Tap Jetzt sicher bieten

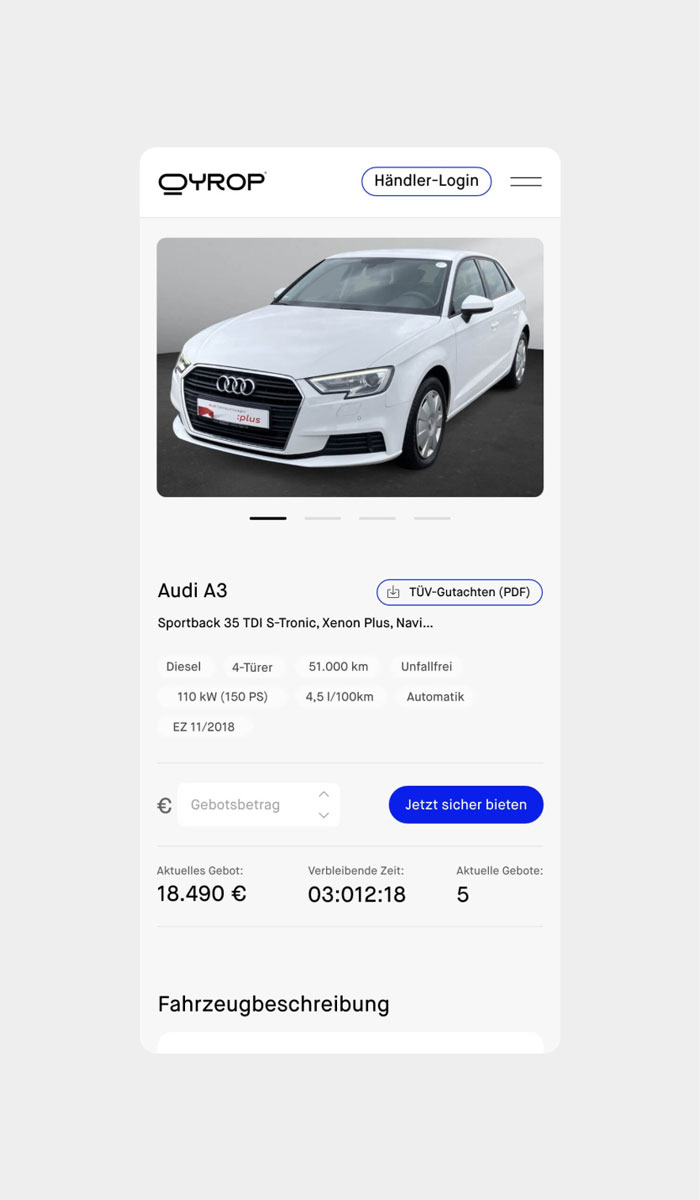click(x=466, y=805)
